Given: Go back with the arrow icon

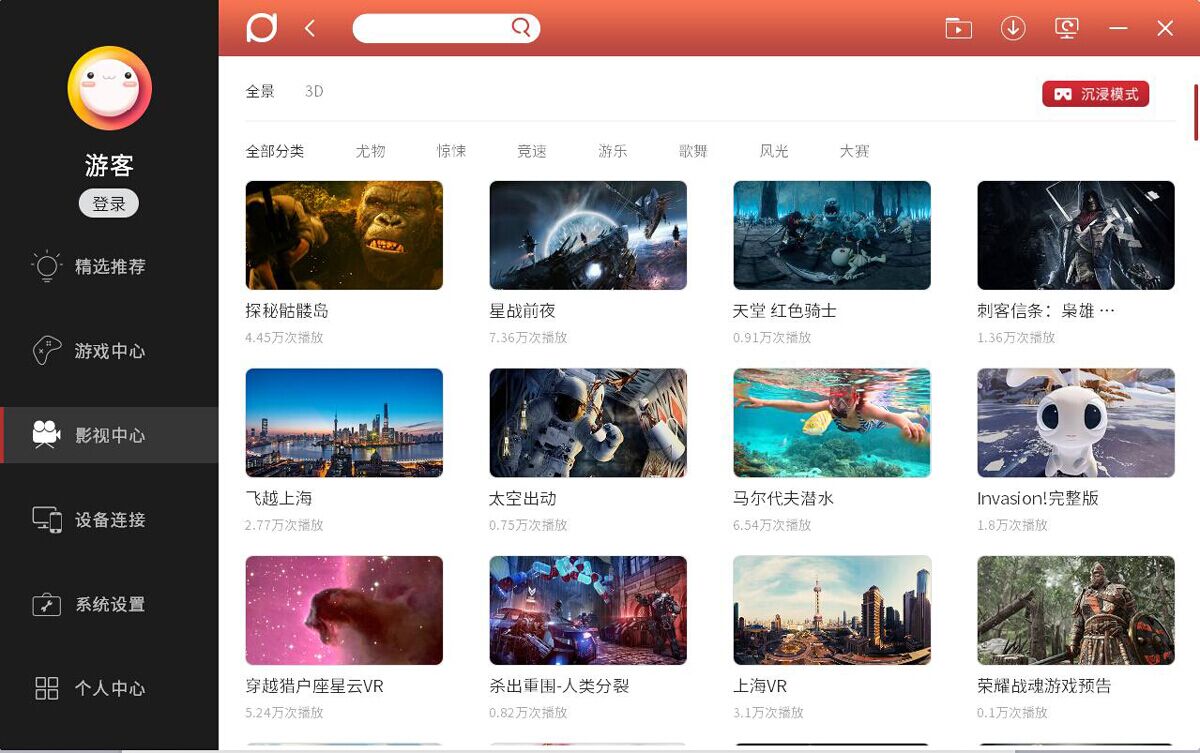Looking at the screenshot, I should pyautogui.click(x=310, y=29).
